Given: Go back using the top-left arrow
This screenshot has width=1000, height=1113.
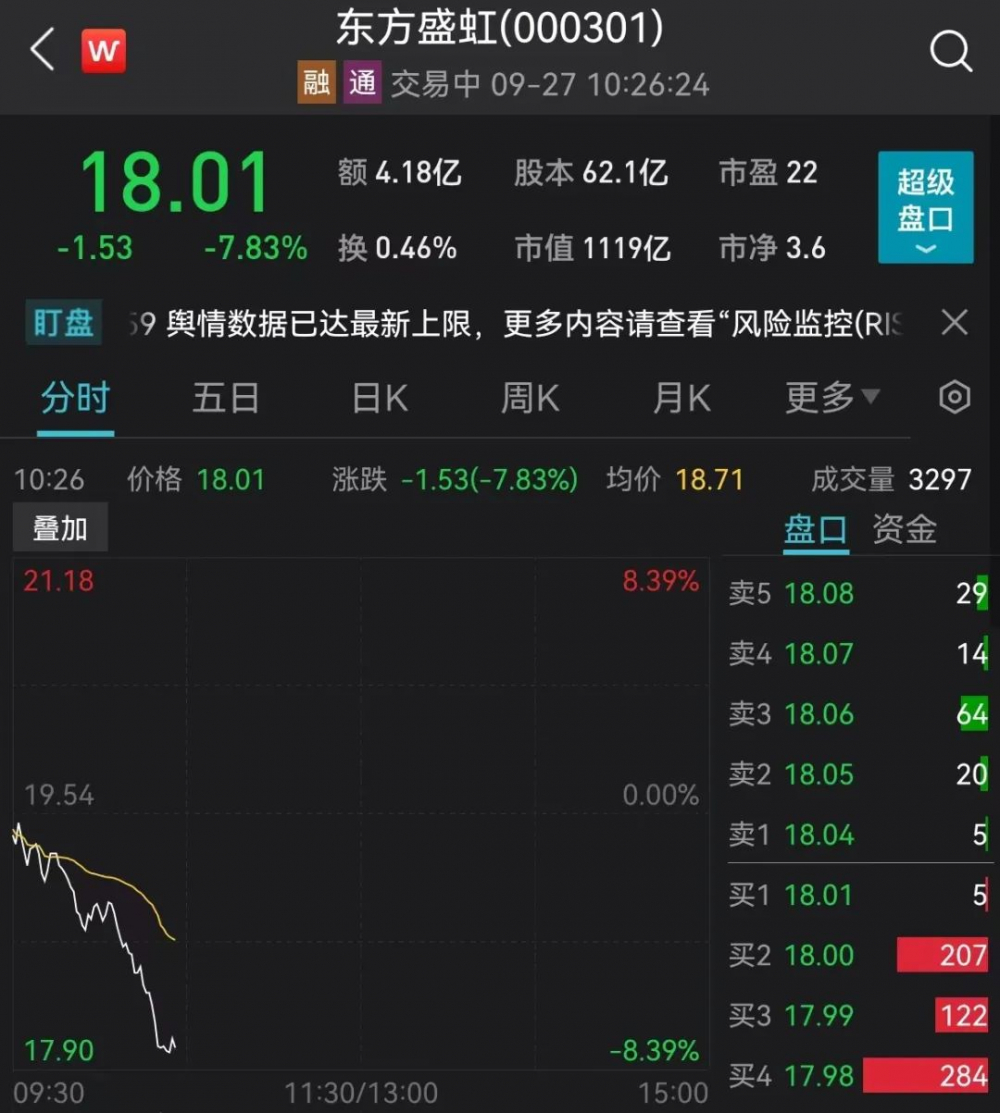Looking at the screenshot, I should [43, 50].
